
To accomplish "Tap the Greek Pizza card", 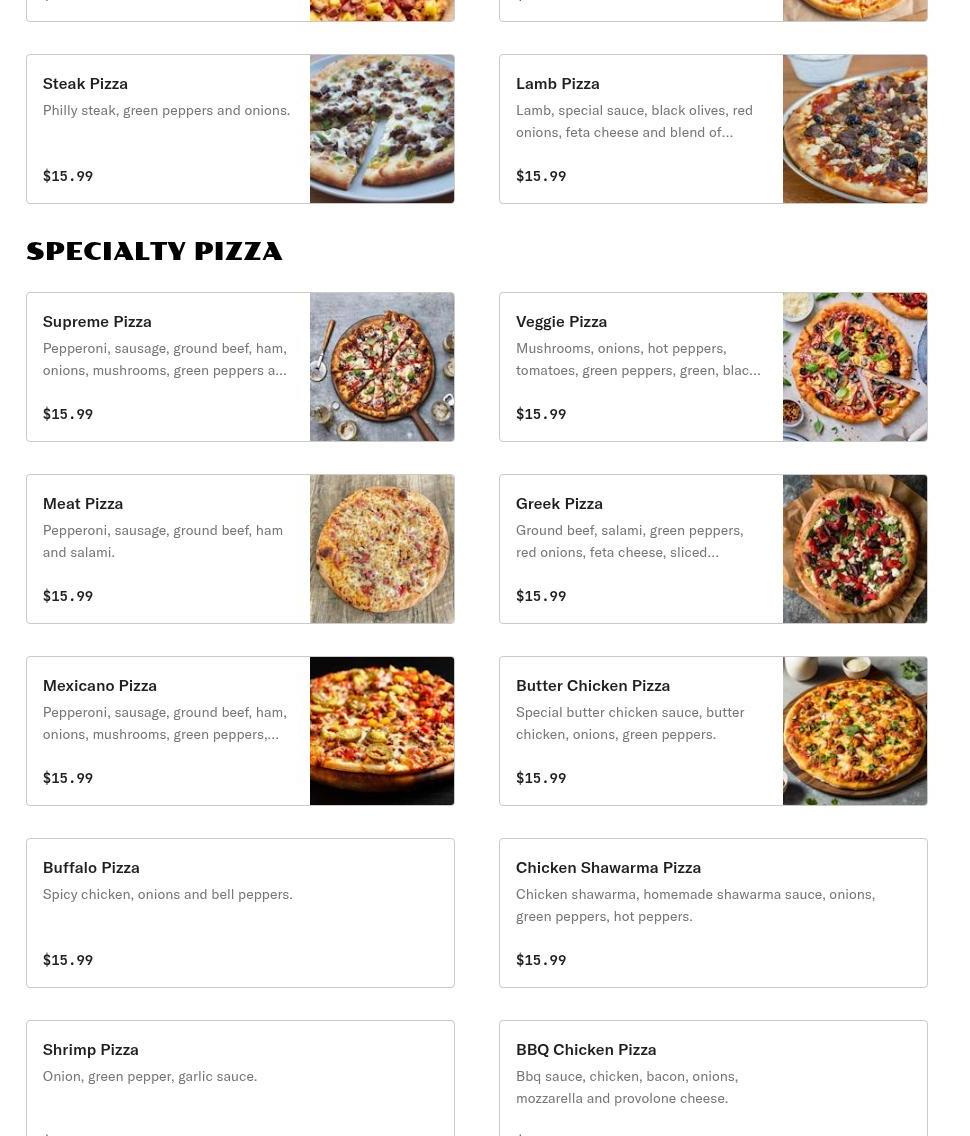I will (x=713, y=549).
